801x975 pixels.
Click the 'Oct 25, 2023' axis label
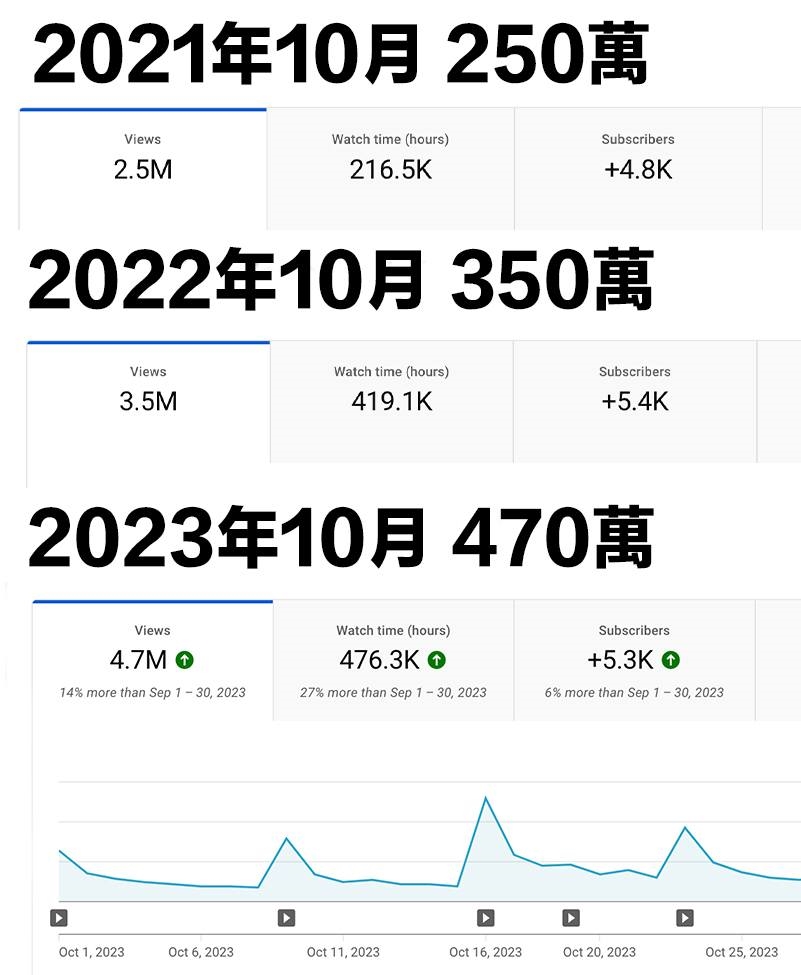pos(744,952)
